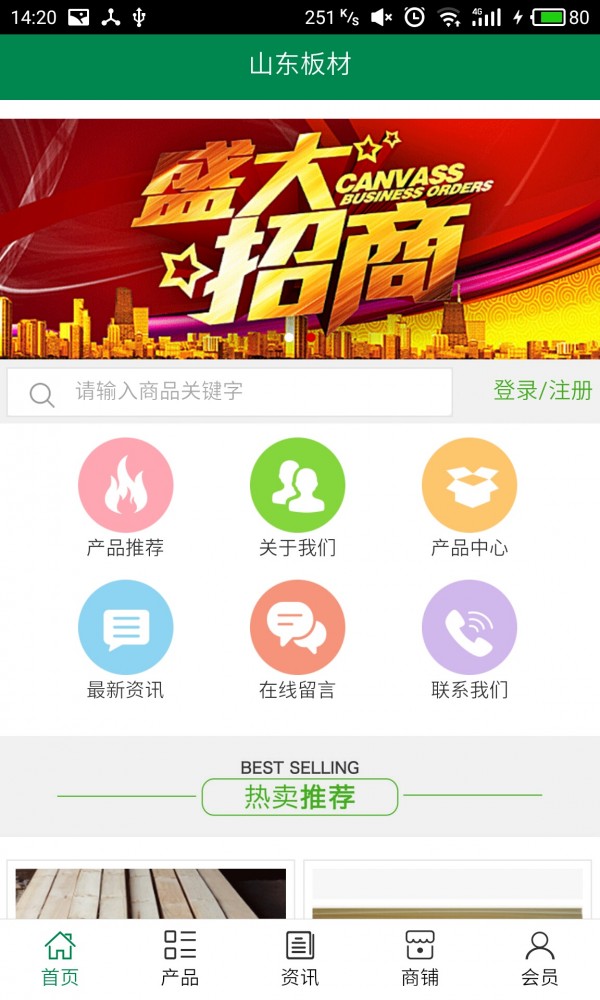600x1000 pixels.
Task: Open the wooden planks product card
Action: (x=151, y=892)
